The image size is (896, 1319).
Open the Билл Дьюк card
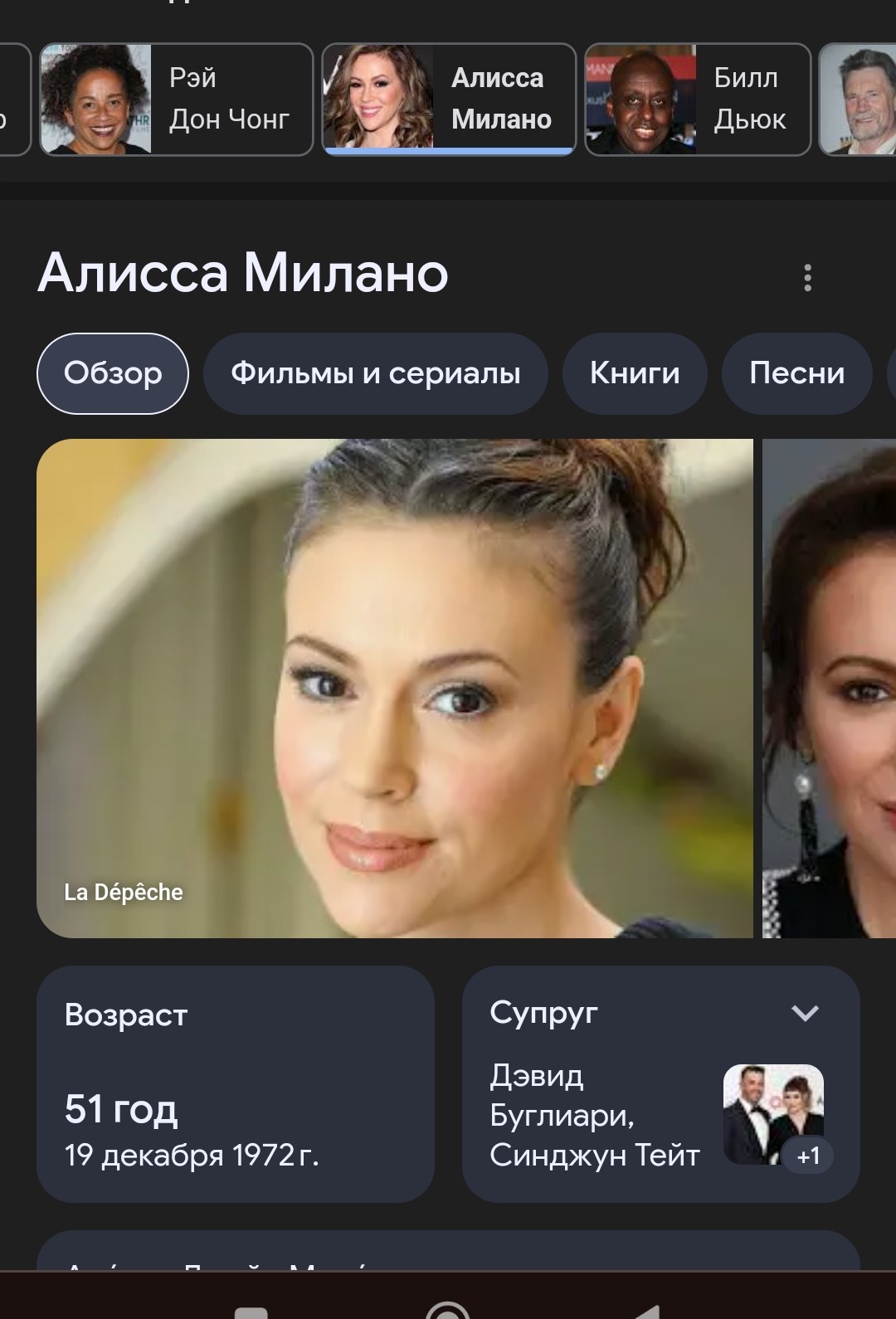point(698,100)
